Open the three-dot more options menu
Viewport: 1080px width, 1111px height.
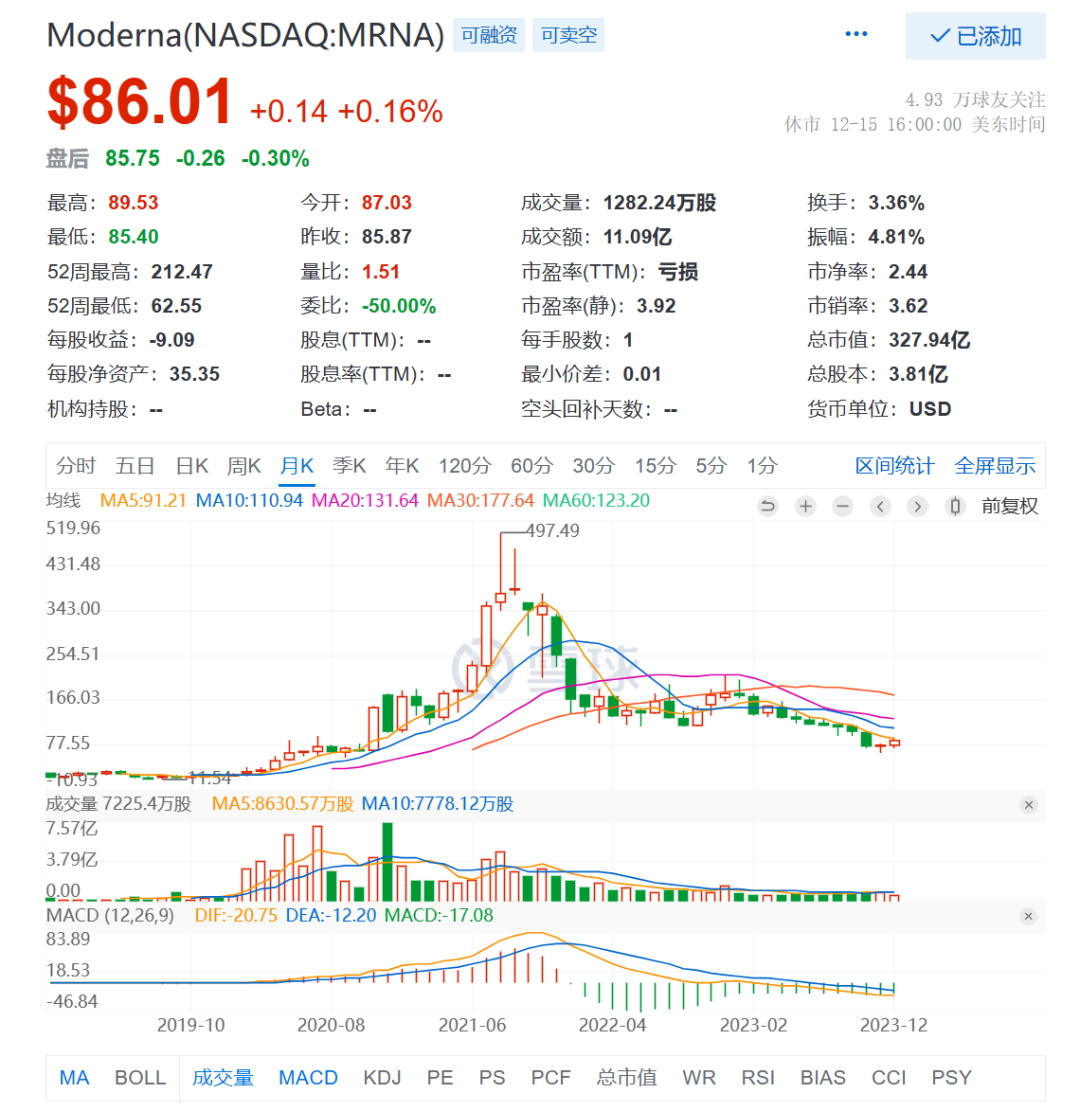click(856, 35)
